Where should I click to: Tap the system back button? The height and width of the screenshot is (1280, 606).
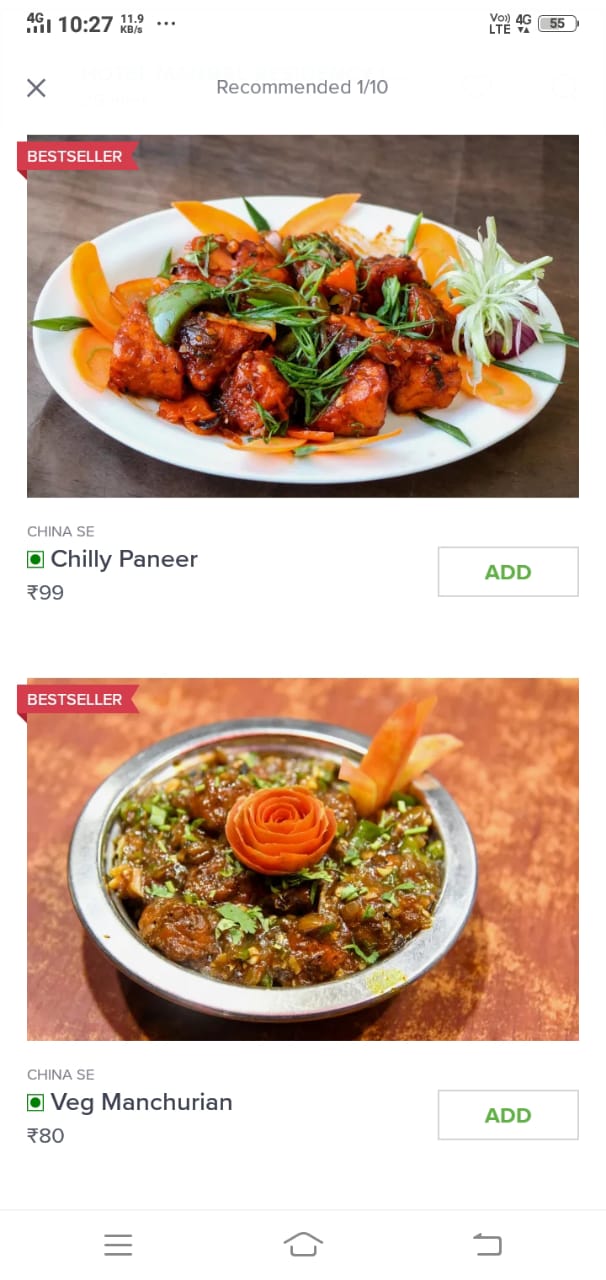coord(487,1244)
